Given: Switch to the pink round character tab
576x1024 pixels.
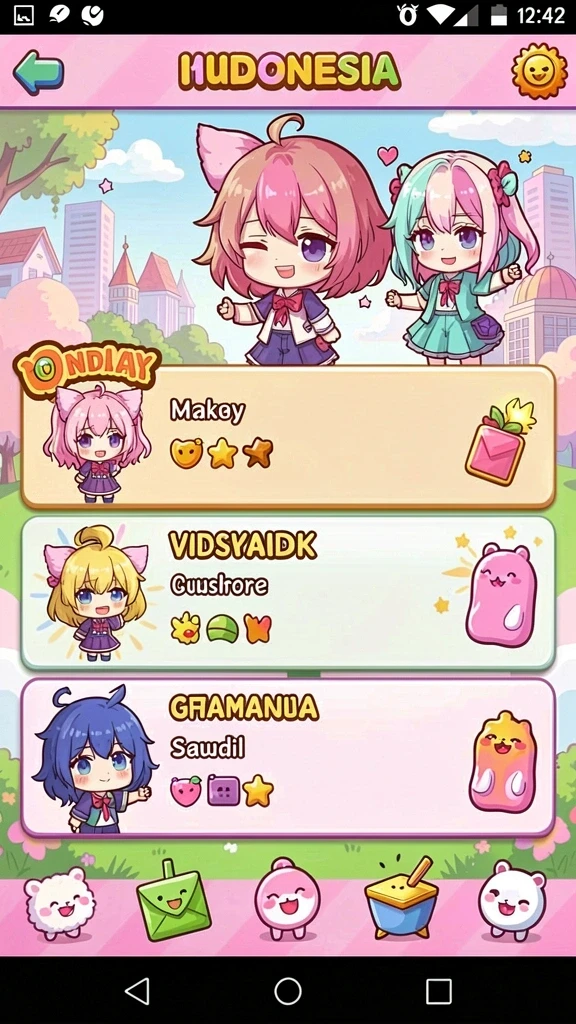Looking at the screenshot, I should pyautogui.click(x=287, y=899).
